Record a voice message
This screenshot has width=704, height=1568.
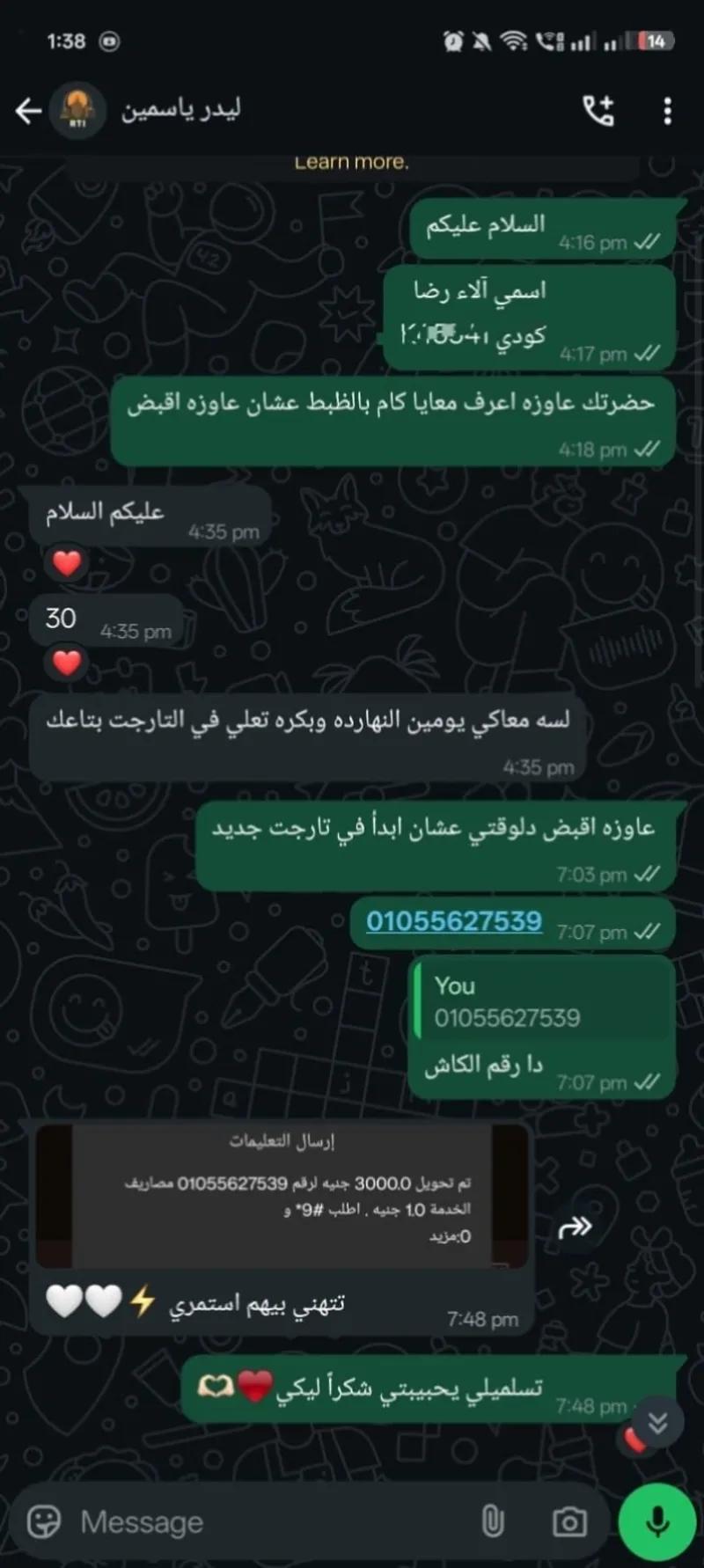pyautogui.click(x=656, y=1522)
